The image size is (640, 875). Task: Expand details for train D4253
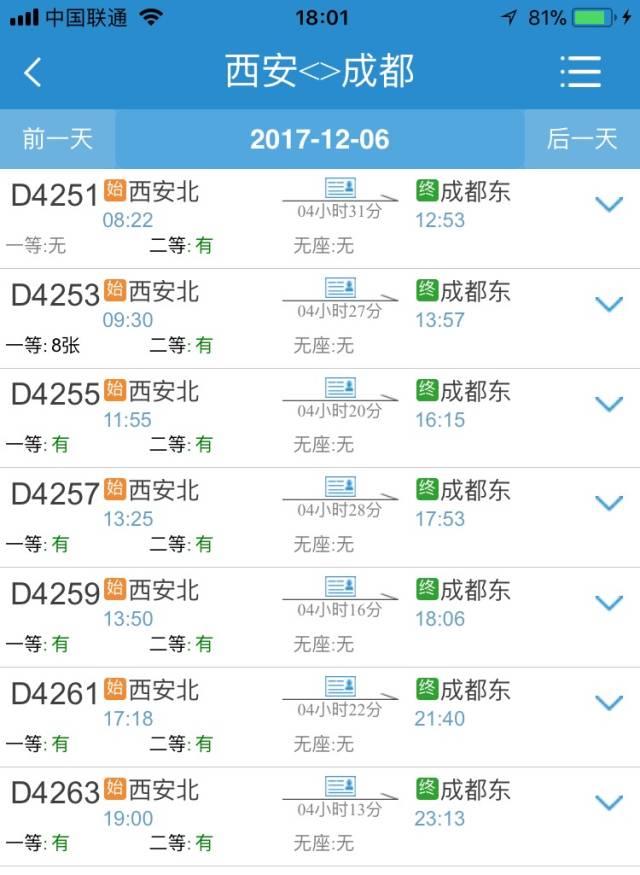[x=609, y=304]
